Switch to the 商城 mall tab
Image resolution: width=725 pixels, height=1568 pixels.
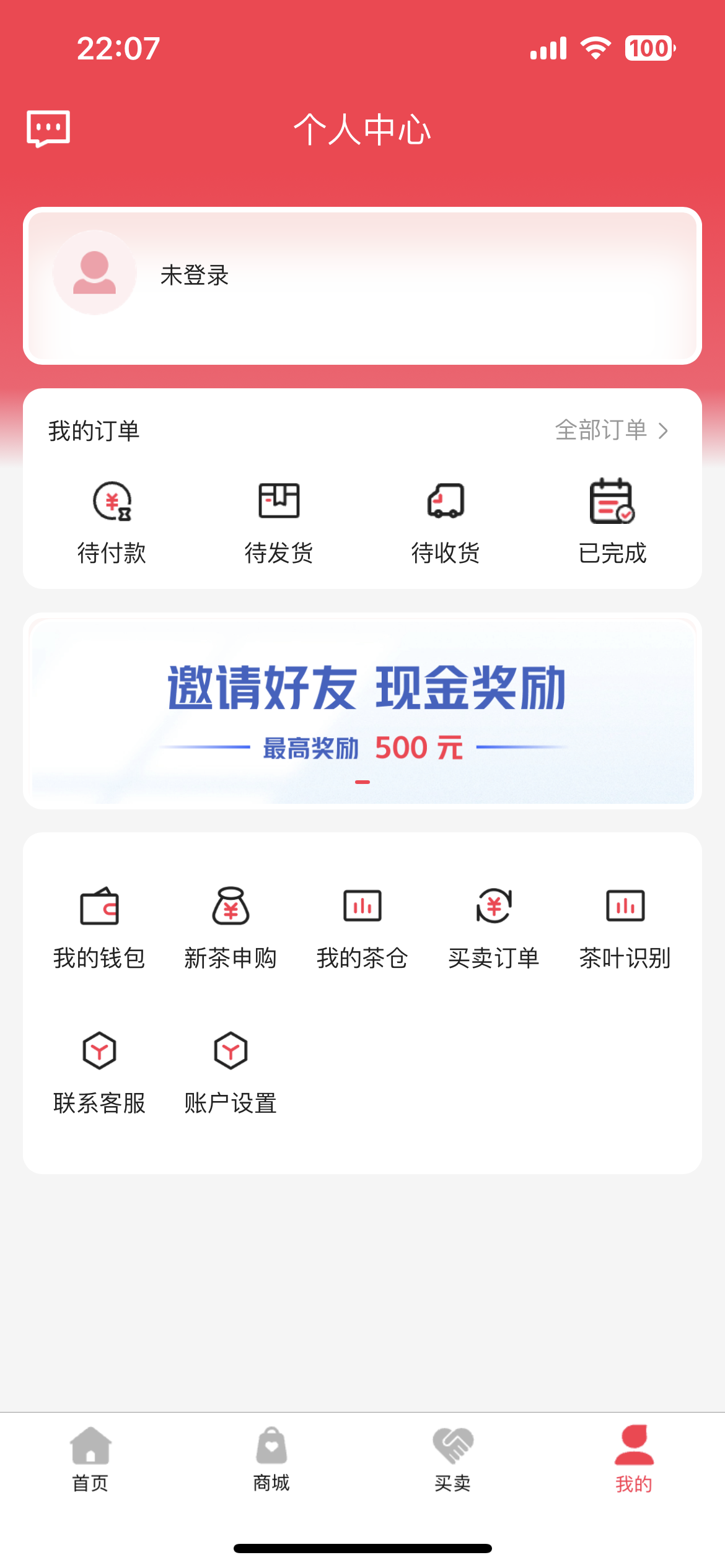271,1460
